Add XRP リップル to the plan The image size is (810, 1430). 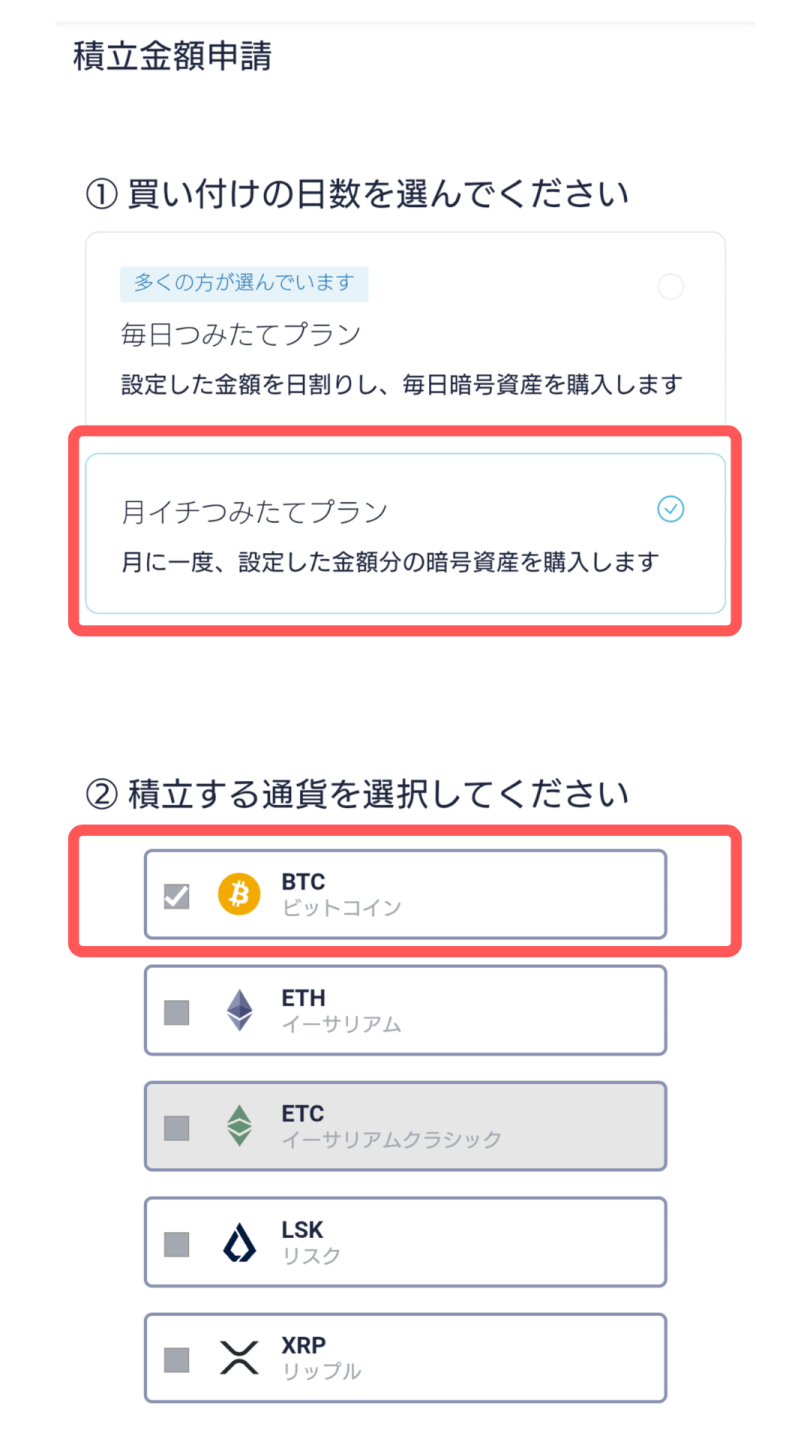pos(177,1360)
